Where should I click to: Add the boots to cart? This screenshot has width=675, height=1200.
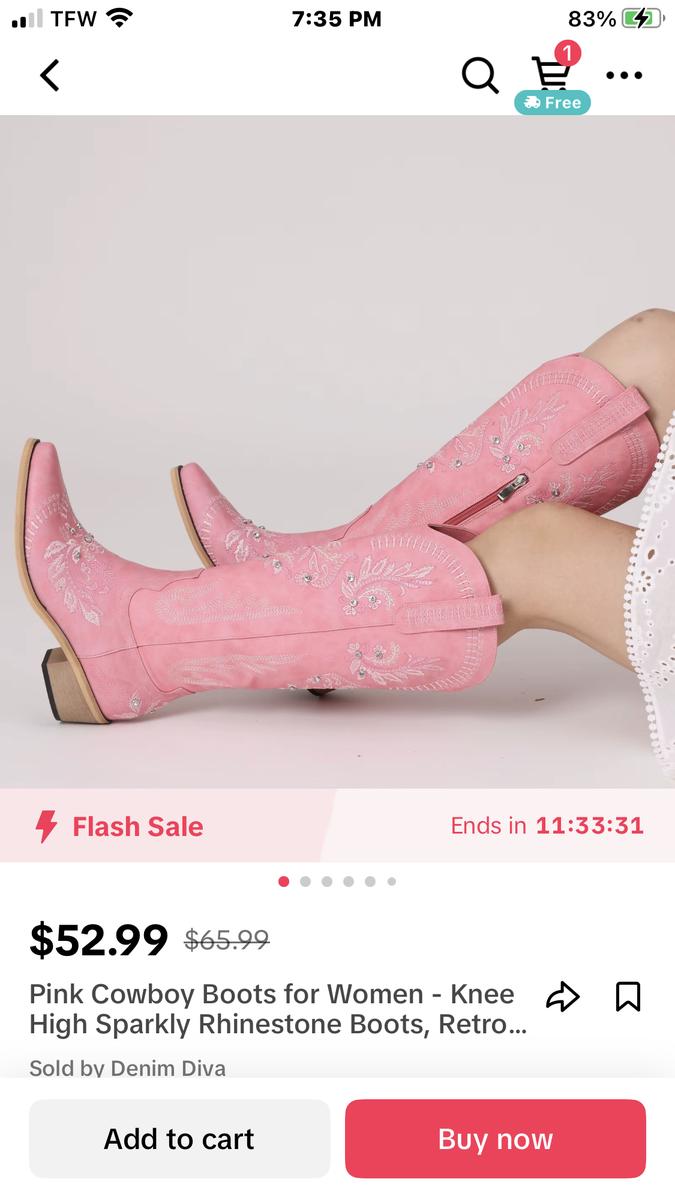pos(179,1139)
